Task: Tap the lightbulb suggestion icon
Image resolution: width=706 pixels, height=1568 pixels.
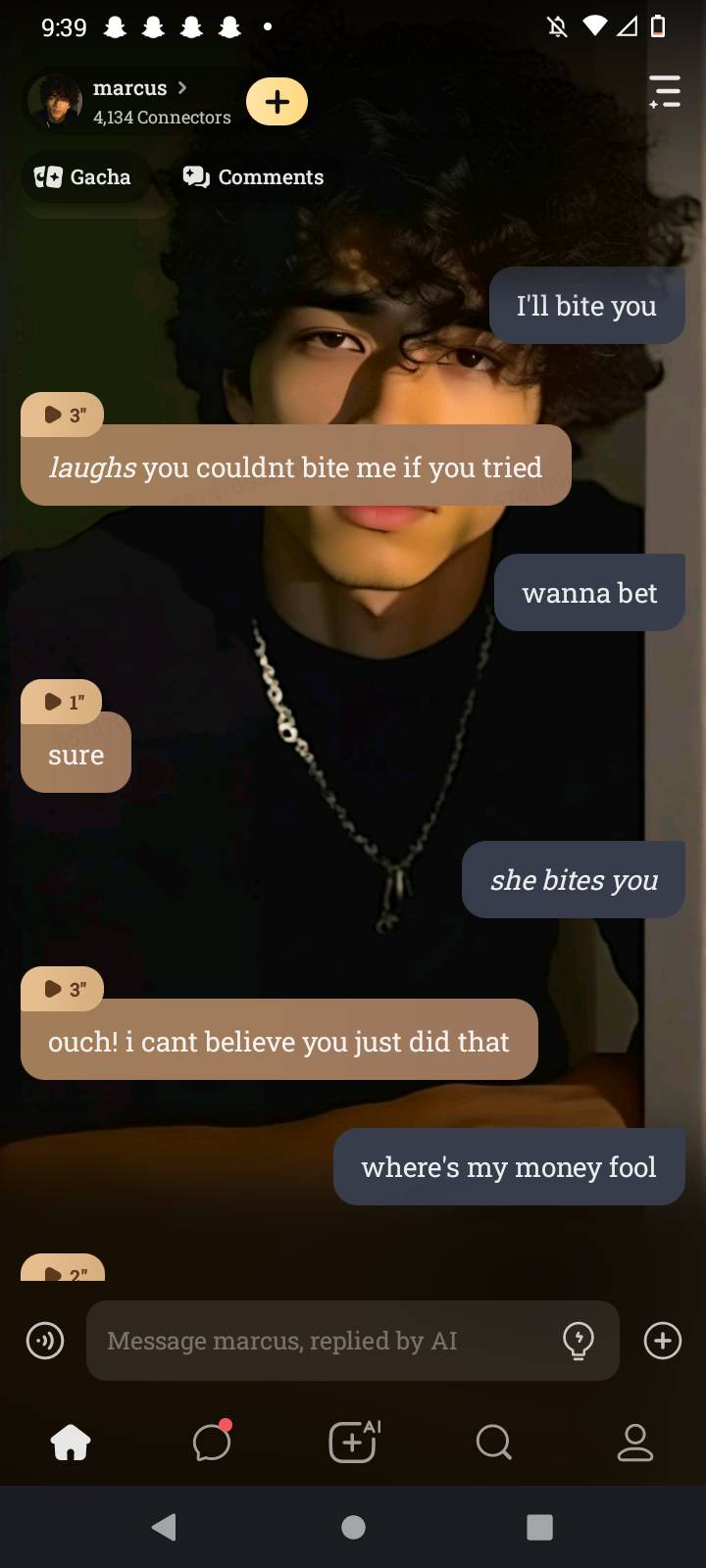Action: [579, 1340]
